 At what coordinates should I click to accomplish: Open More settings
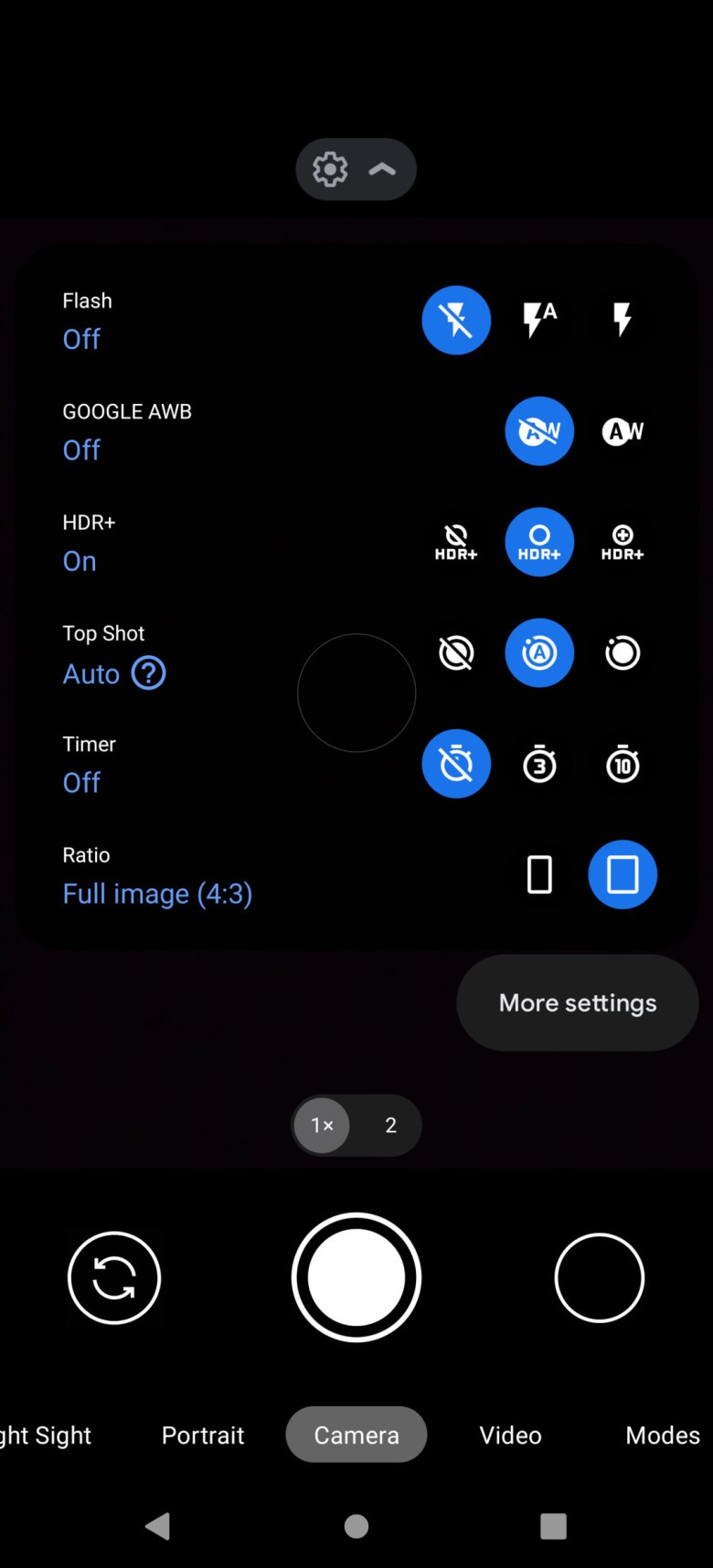click(x=578, y=1002)
